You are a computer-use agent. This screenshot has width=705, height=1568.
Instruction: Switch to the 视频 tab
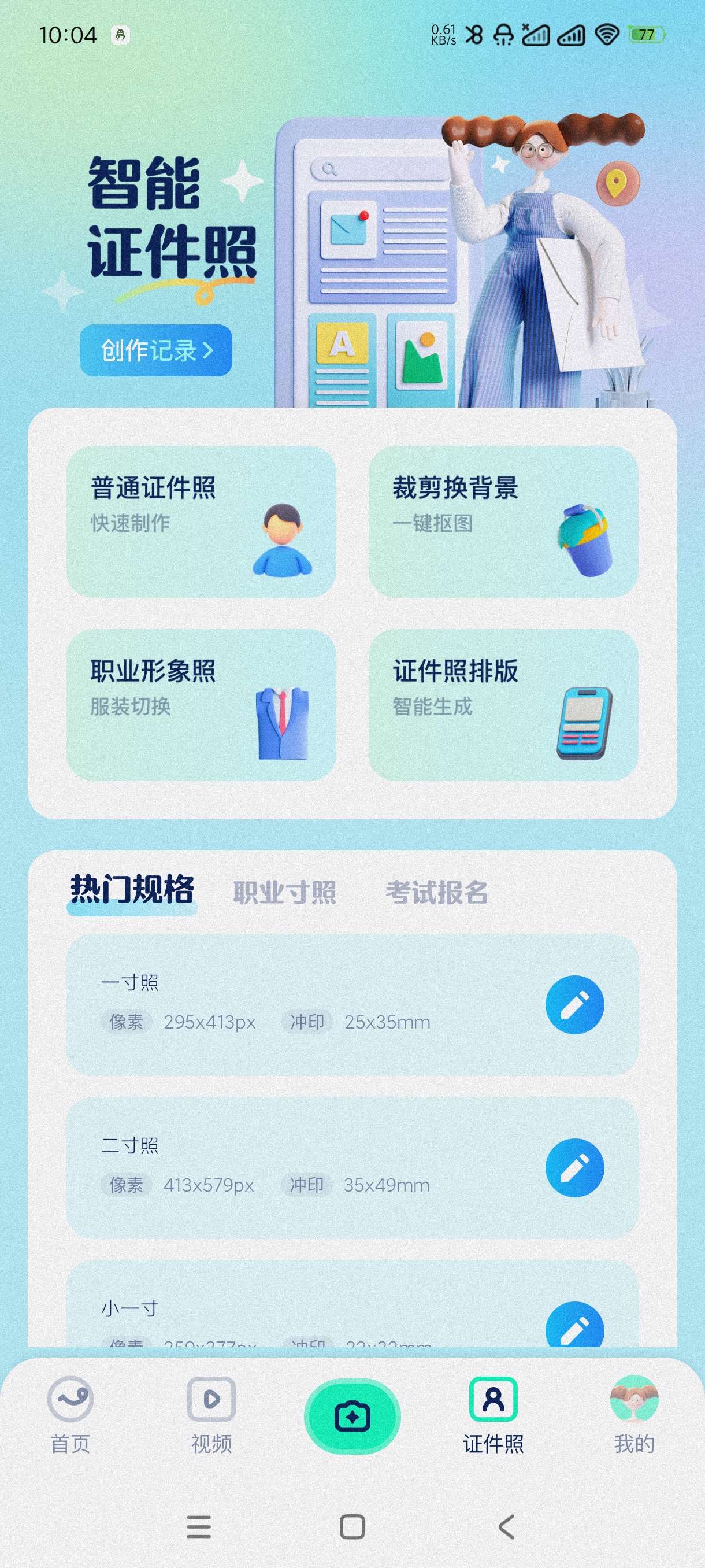[x=211, y=1415]
